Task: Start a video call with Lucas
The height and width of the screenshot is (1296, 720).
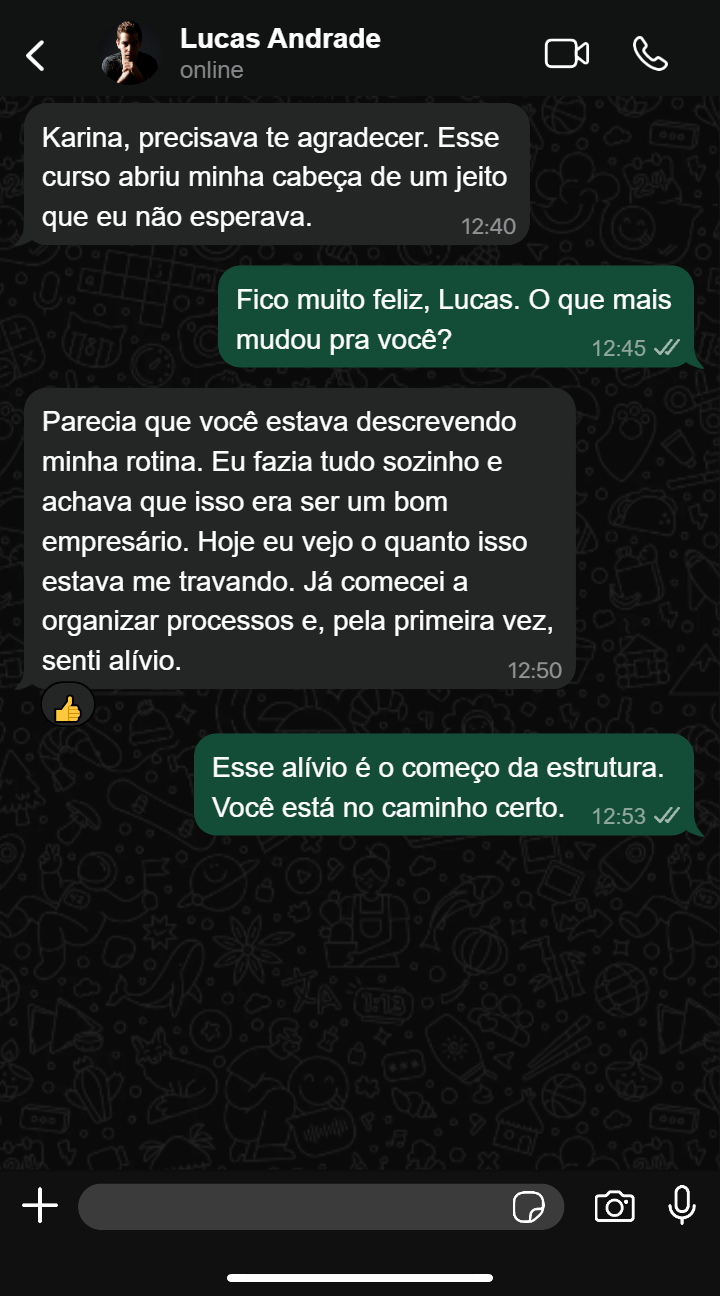Action: pos(566,54)
